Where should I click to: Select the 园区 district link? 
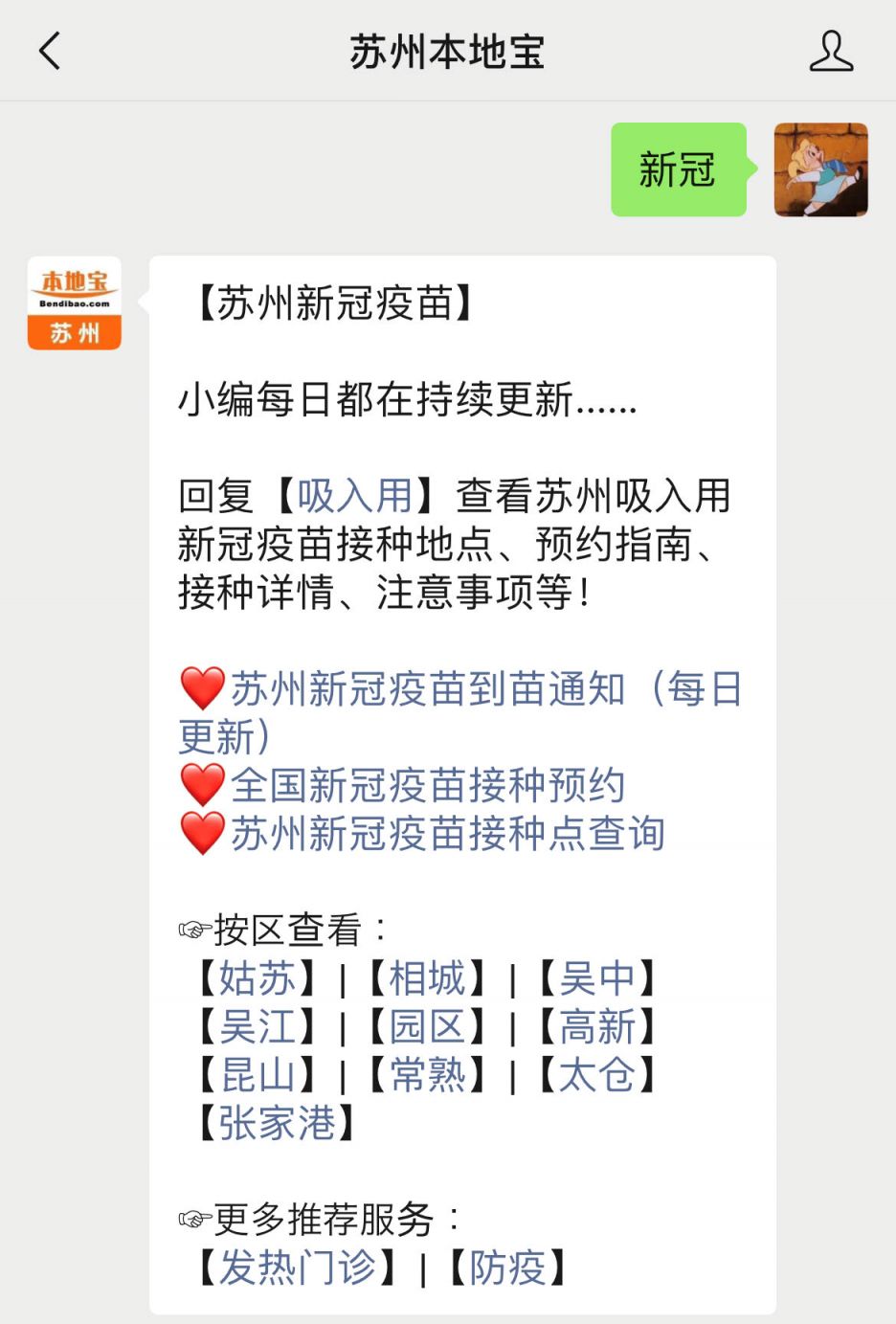[x=427, y=1027]
